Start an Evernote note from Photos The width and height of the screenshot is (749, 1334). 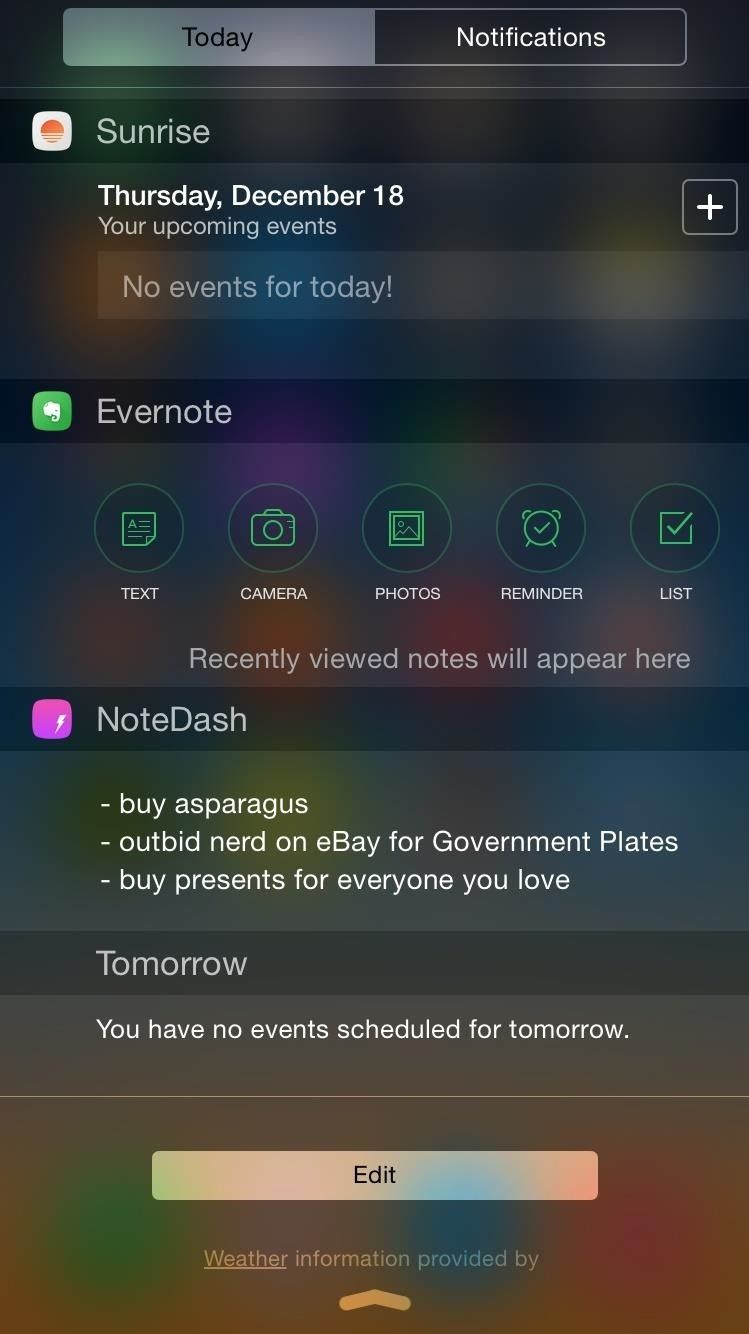(x=407, y=528)
